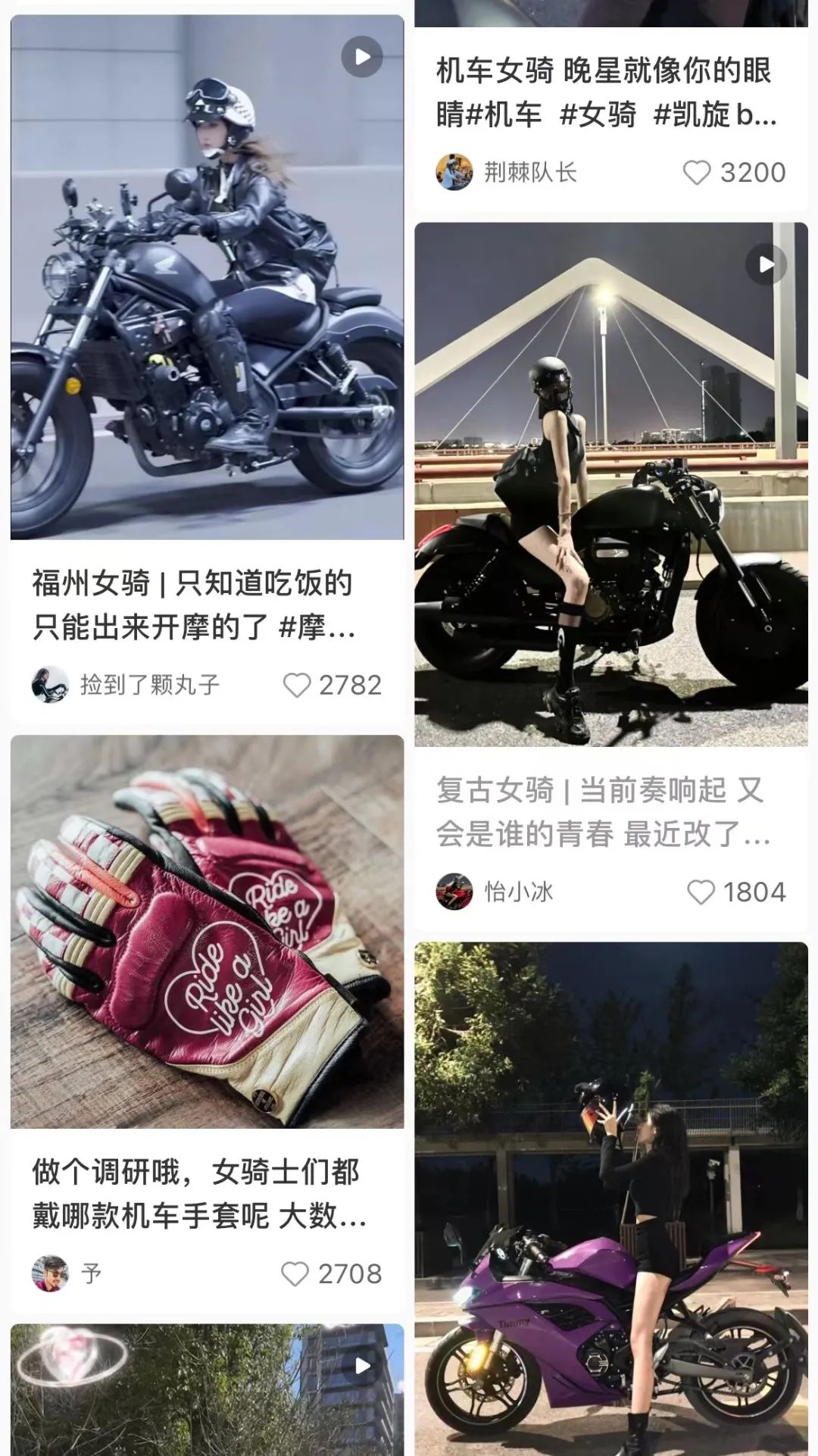Like the 福州女骑 post with 2782 likes
The image size is (818, 1456).
pos(297,686)
